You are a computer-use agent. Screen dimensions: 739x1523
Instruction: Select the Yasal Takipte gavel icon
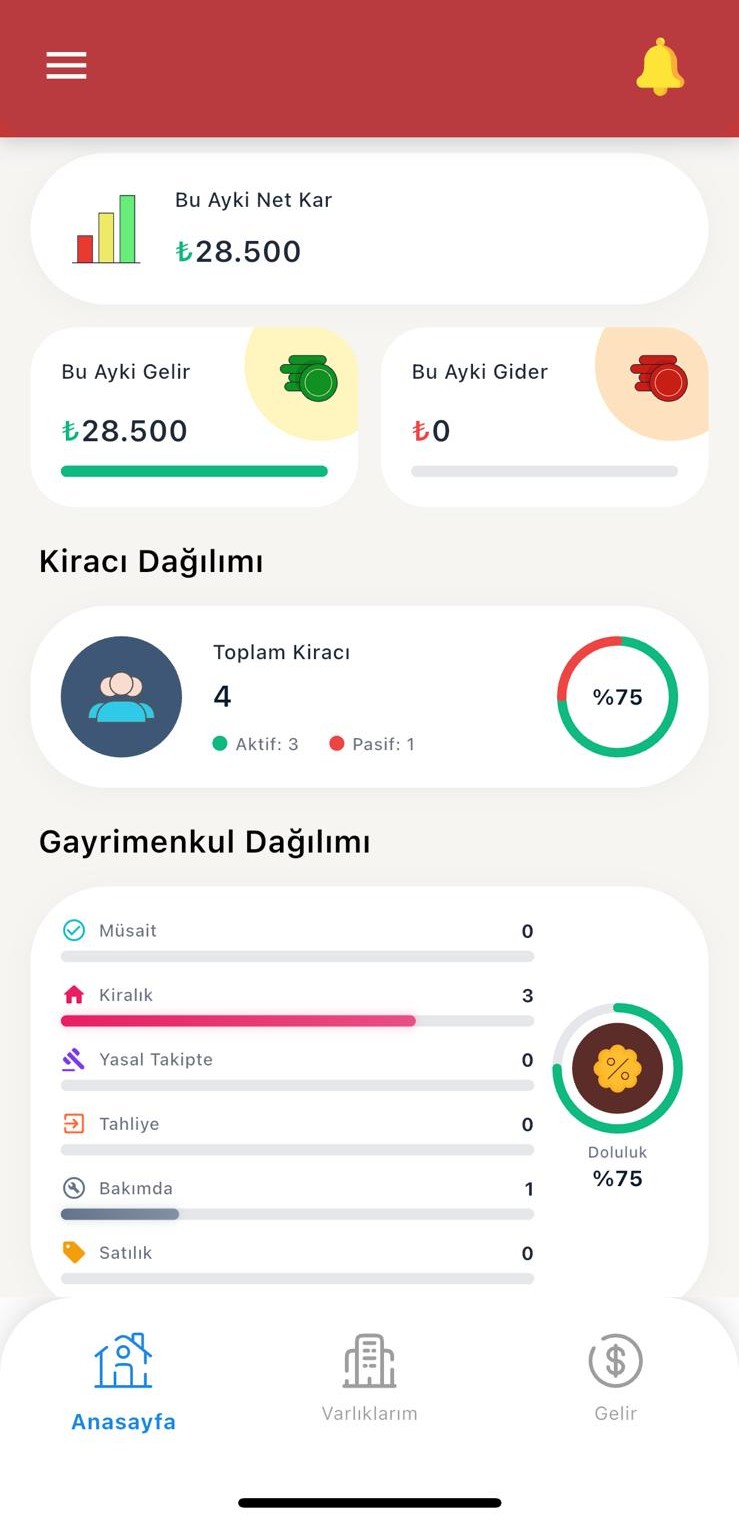click(x=74, y=1058)
